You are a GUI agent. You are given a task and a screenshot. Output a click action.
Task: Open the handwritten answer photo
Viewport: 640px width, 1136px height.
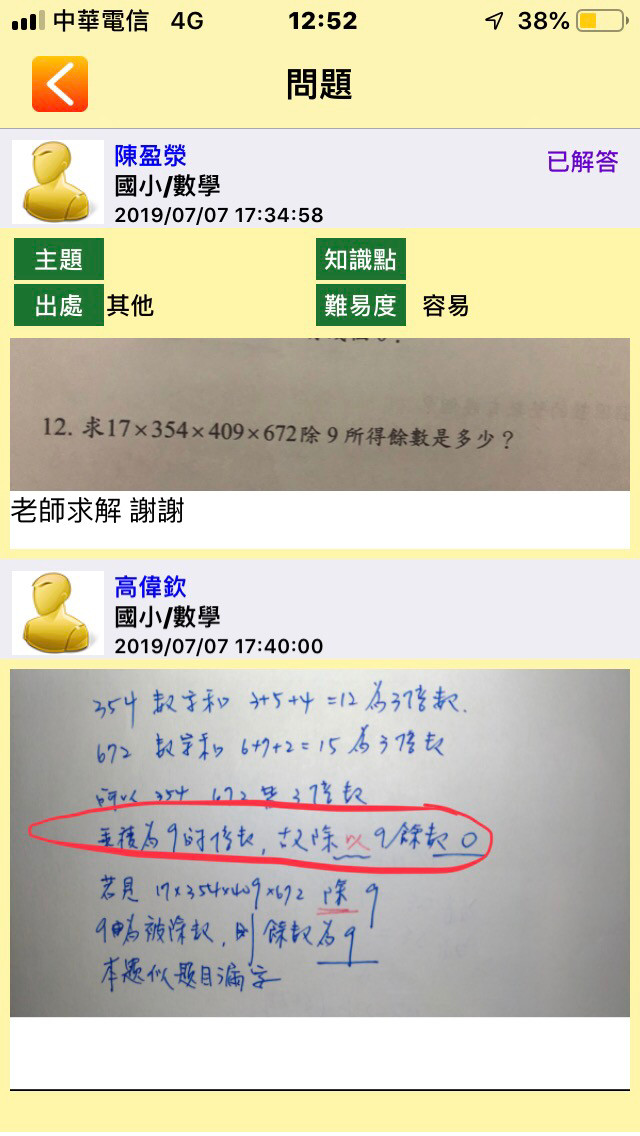[x=320, y=842]
